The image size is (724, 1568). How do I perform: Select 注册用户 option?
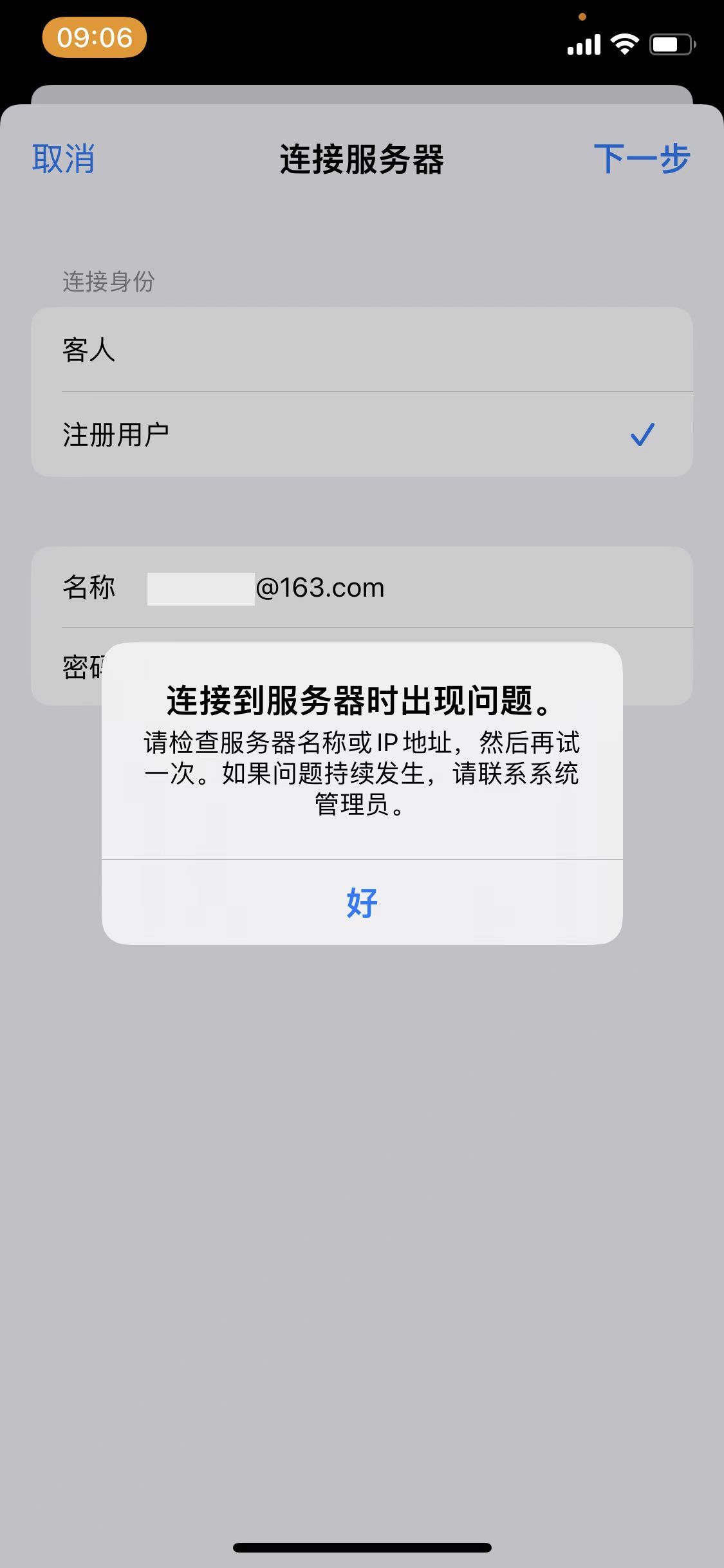(x=360, y=434)
